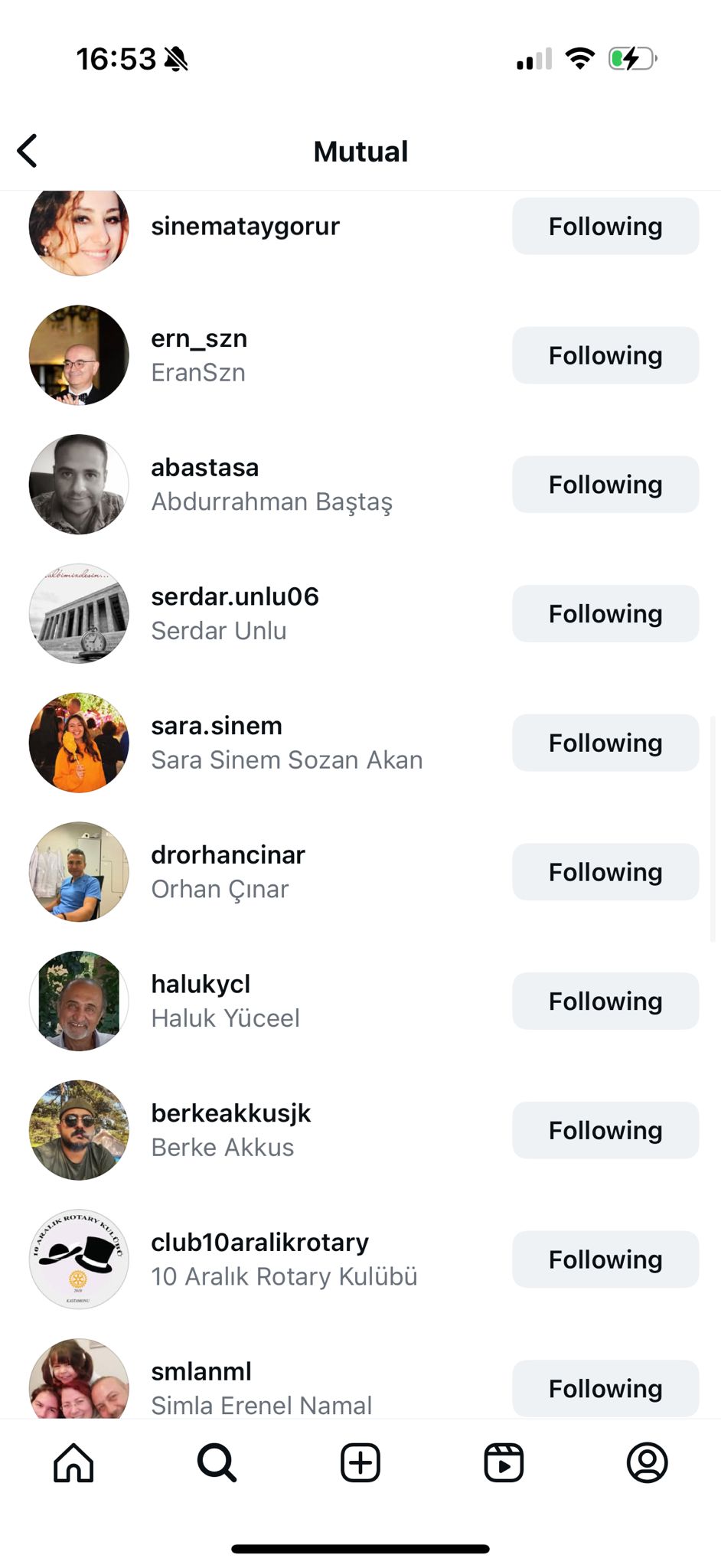This screenshot has width=721, height=1568.
Task: Tap Following button for sinemataygorur
Action: click(x=605, y=227)
